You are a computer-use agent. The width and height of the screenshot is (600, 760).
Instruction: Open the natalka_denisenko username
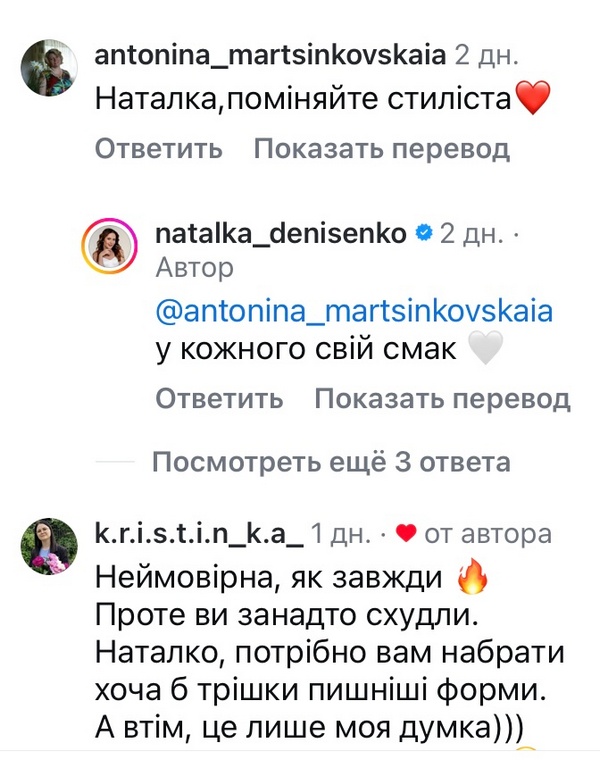tap(281, 234)
